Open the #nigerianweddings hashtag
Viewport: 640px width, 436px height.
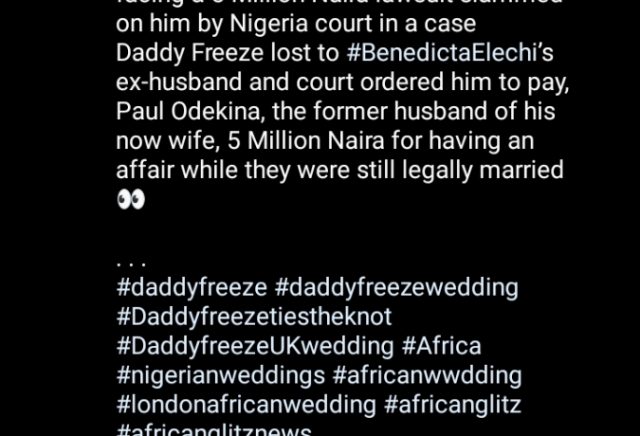(220, 375)
